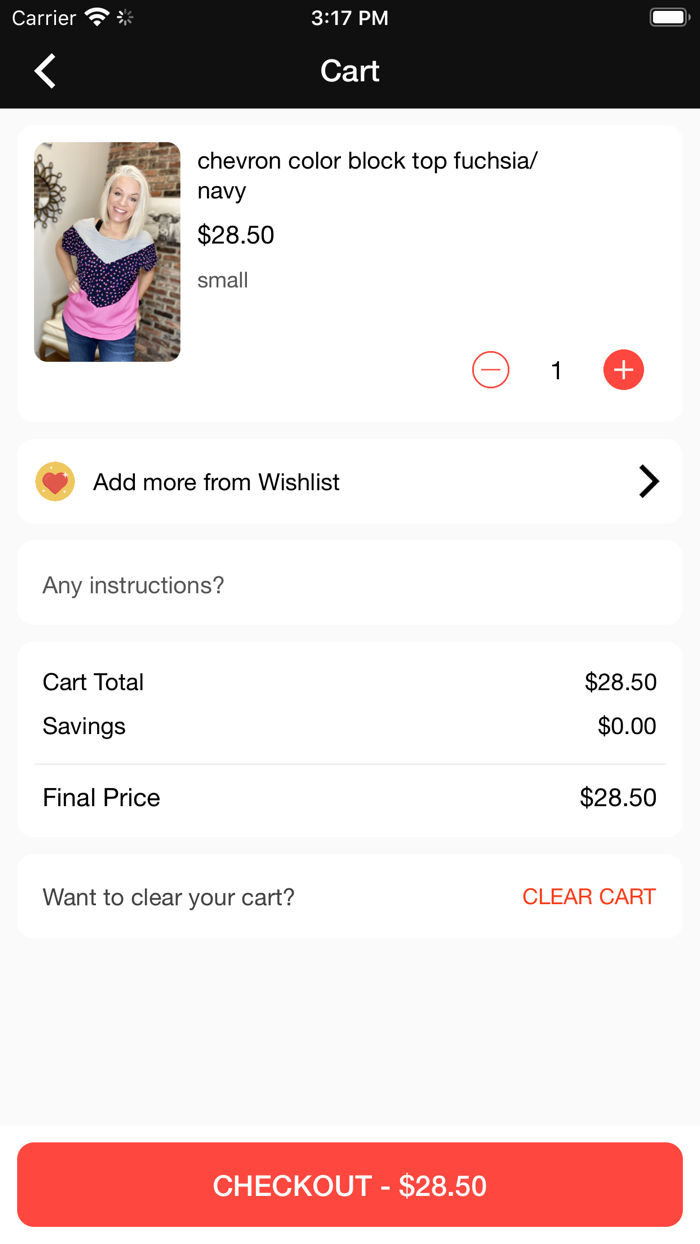Decrease the item quantity with minus
Image resolution: width=700 pixels, height=1244 pixels.
490,371
